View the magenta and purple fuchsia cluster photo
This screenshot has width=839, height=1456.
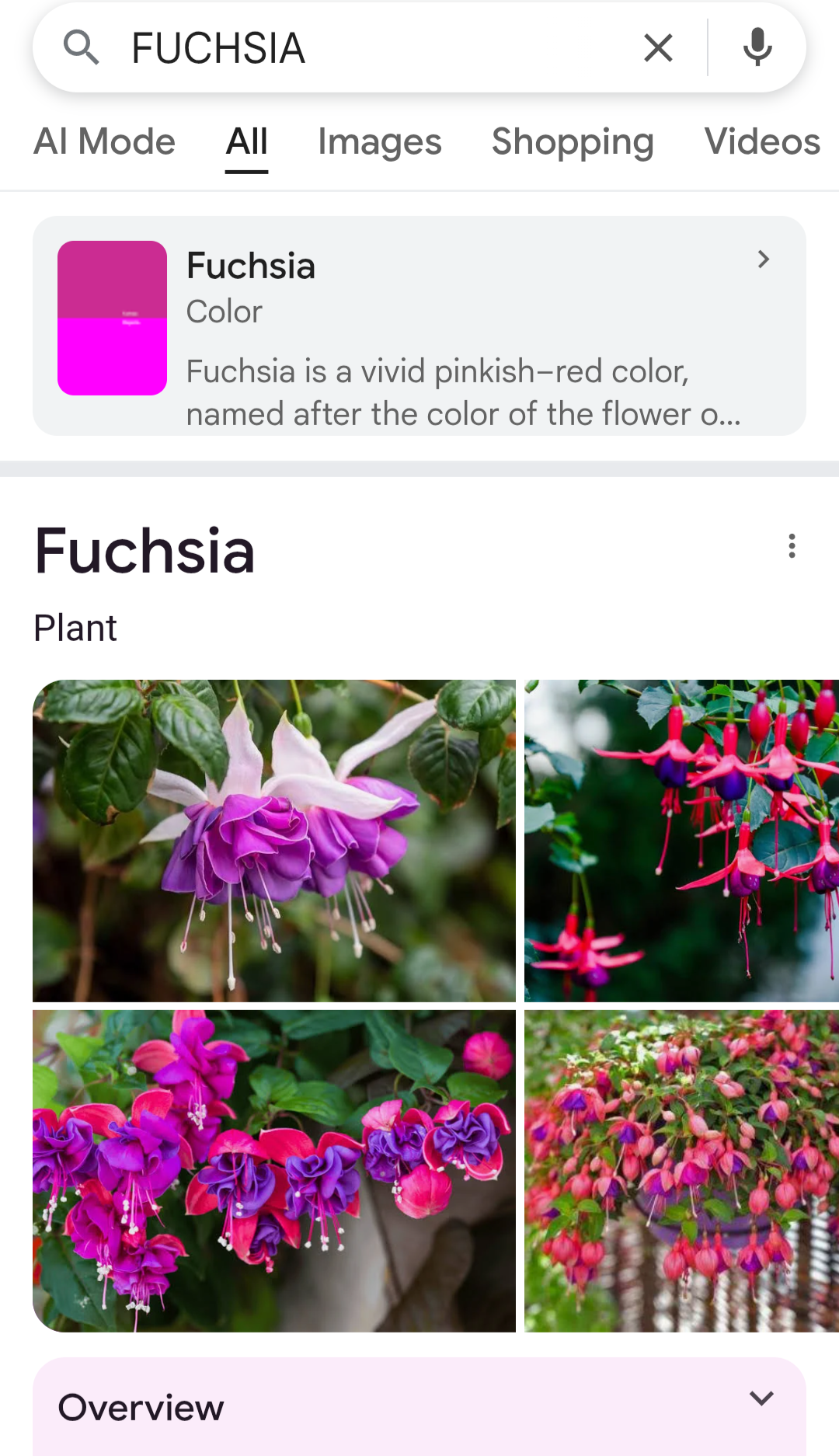(274, 1171)
